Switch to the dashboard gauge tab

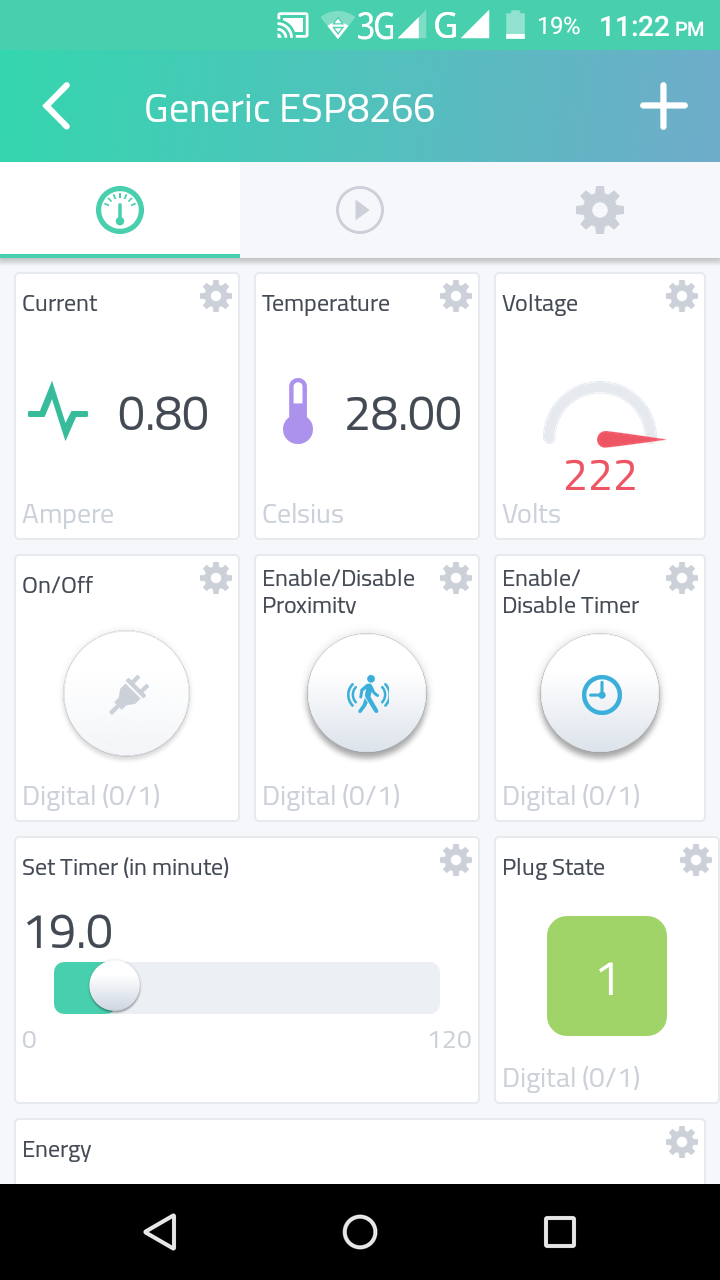[x=120, y=210]
